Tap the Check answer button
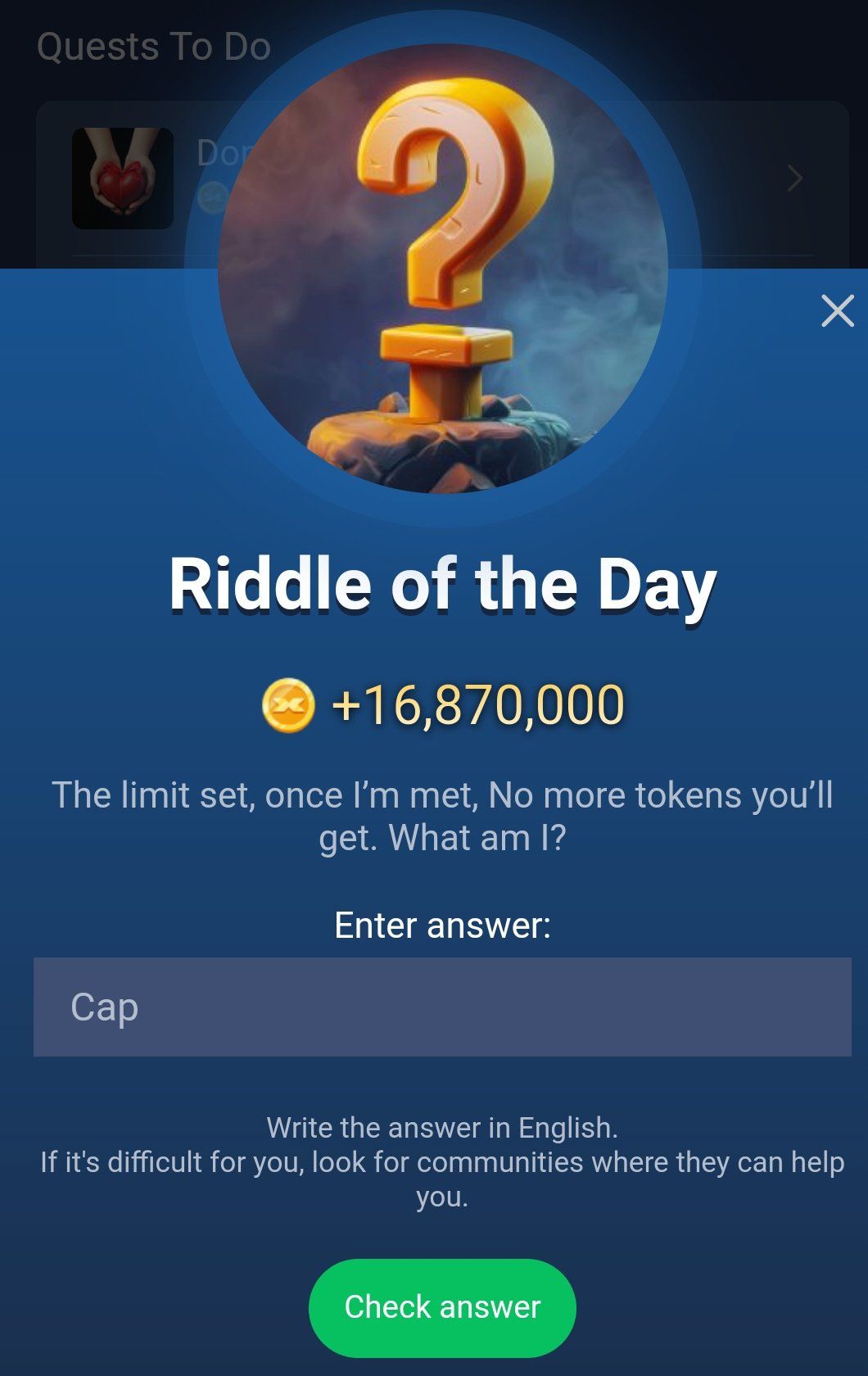This screenshot has width=868, height=1376. (x=442, y=1307)
